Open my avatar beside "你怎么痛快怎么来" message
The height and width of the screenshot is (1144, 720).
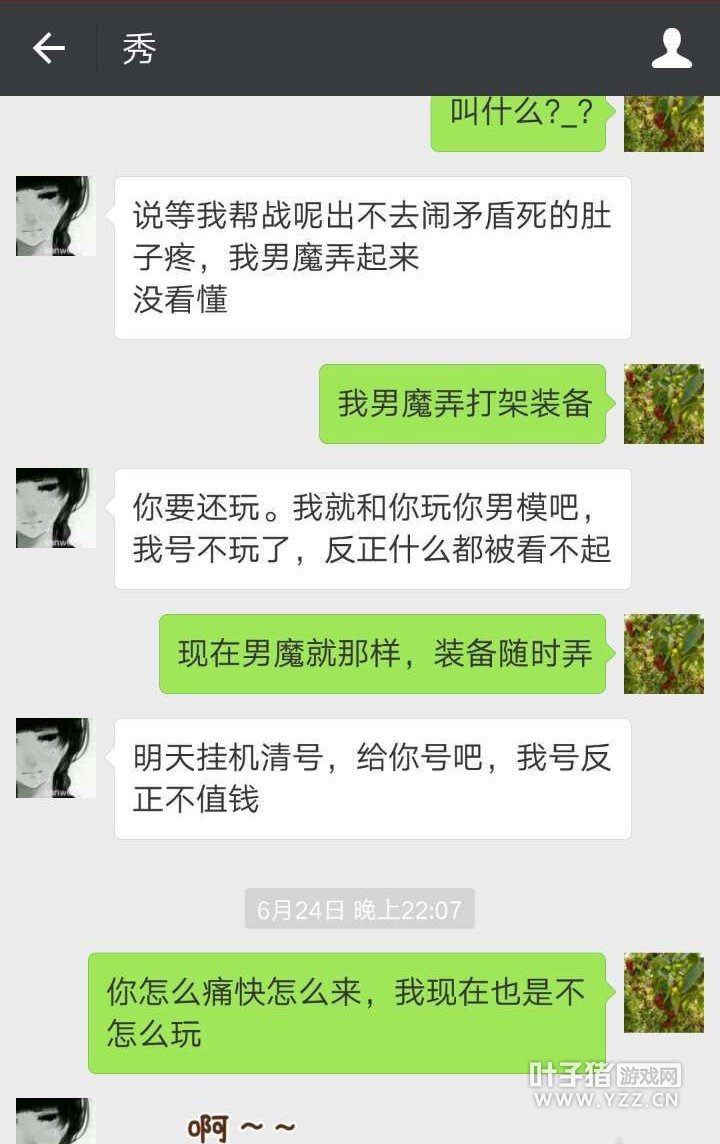click(x=663, y=992)
